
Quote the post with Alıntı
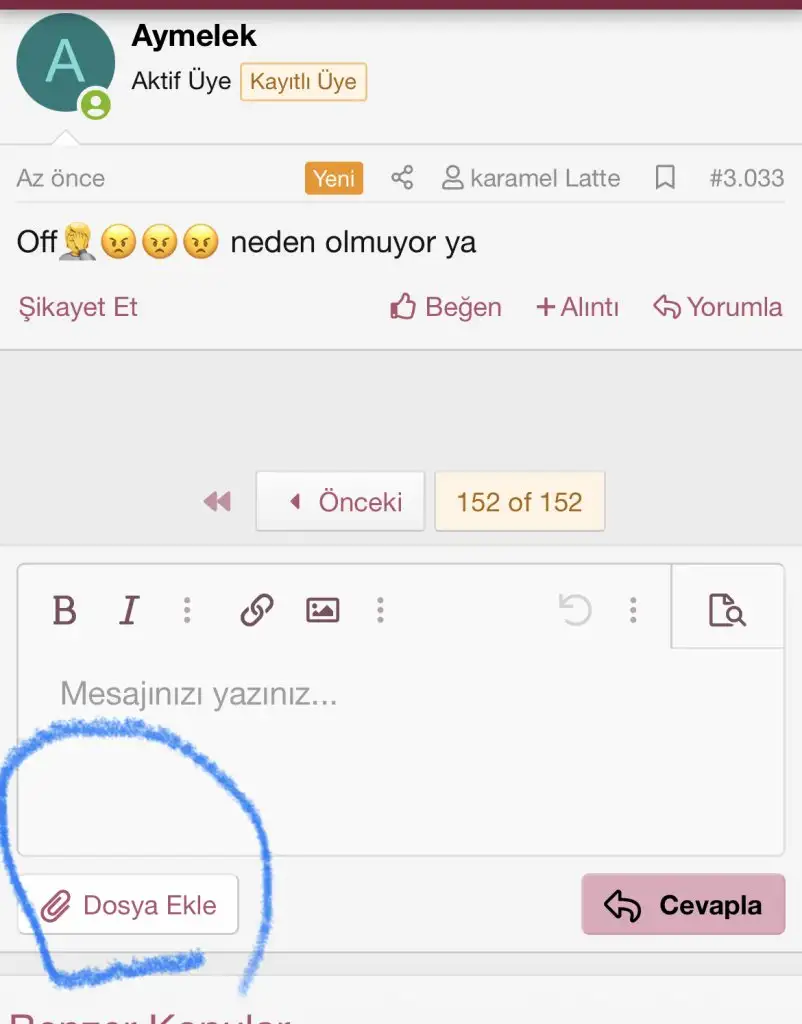(x=578, y=307)
